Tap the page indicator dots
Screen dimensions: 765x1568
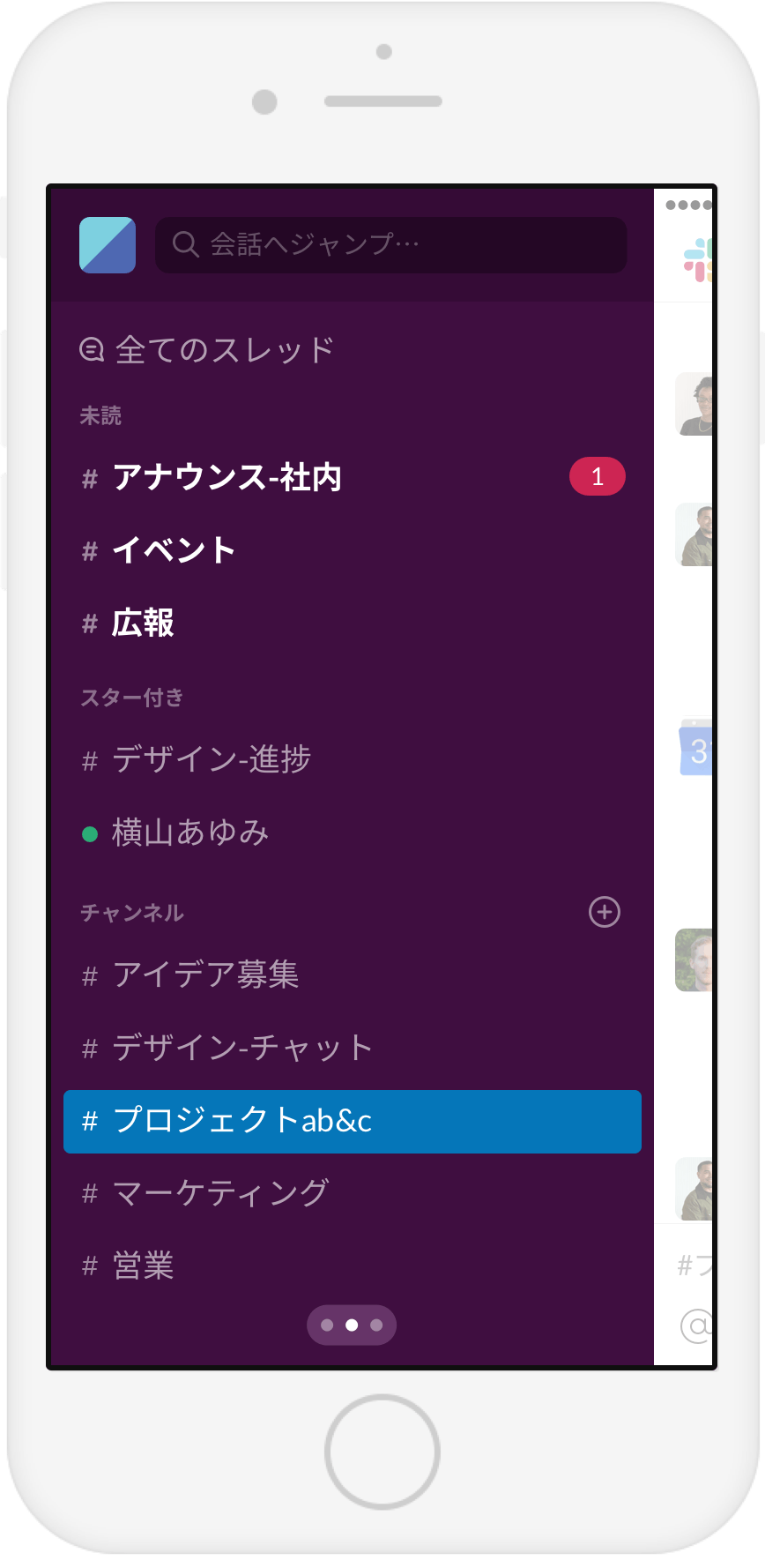(352, 1325)
